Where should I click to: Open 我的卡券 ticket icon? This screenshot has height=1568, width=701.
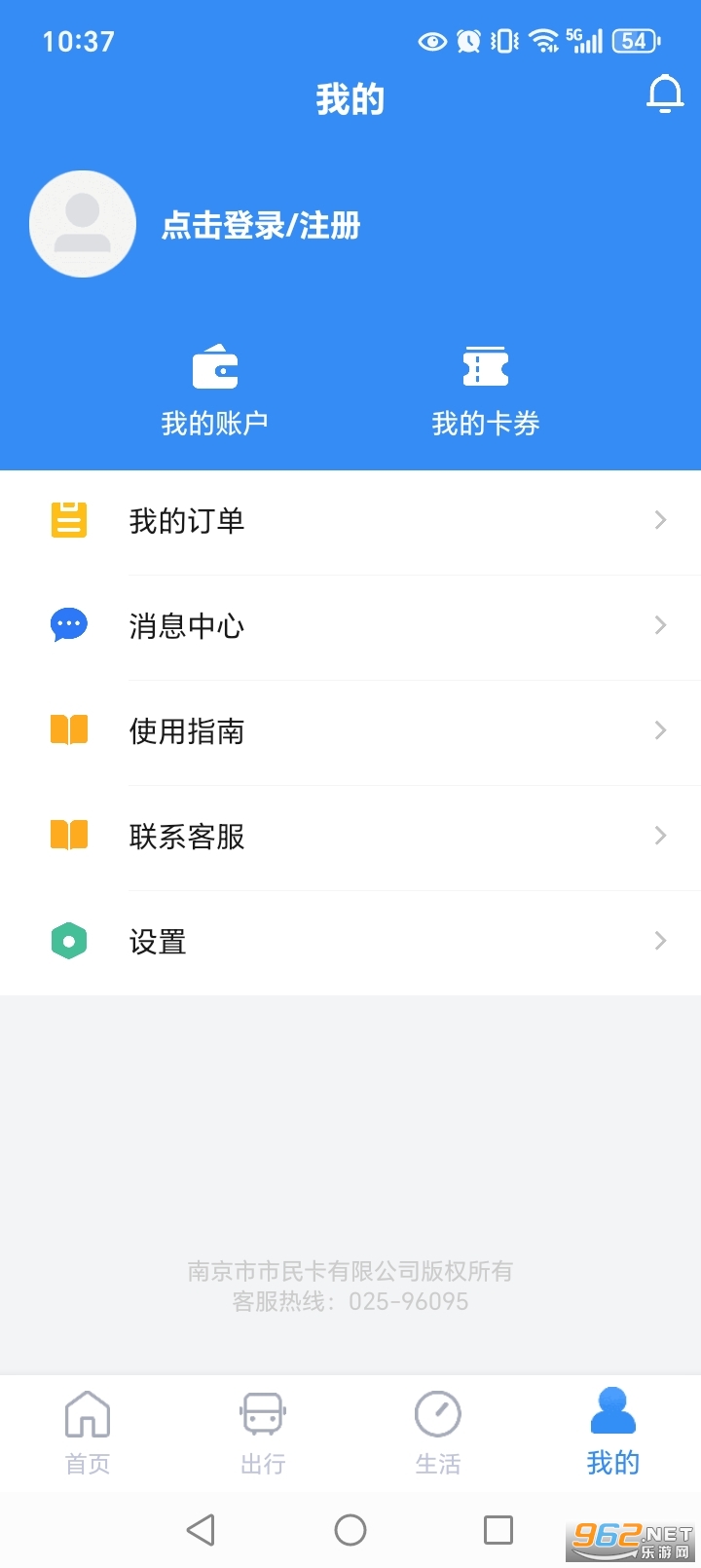click(486, 365)
